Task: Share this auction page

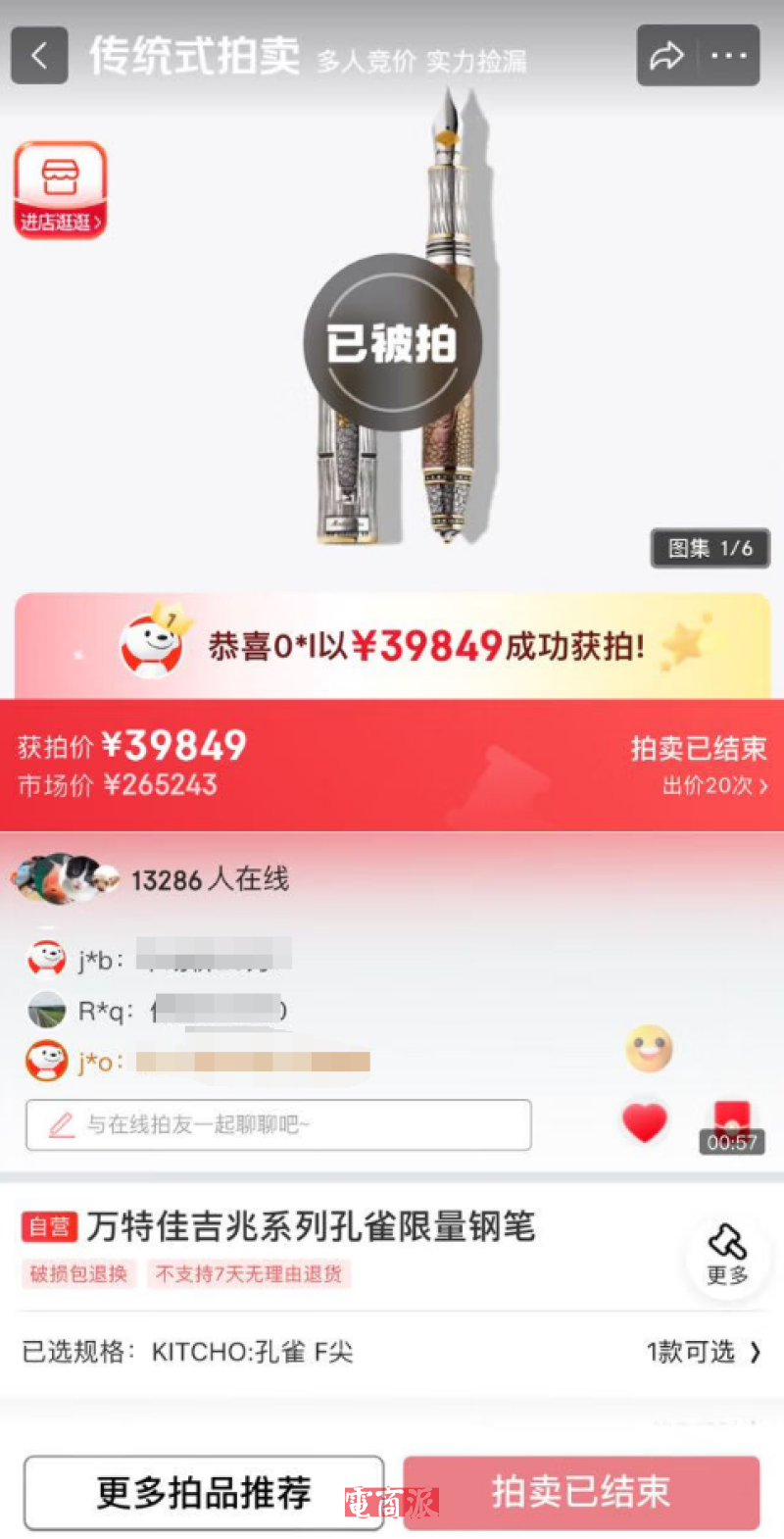Action: point(666,56)
